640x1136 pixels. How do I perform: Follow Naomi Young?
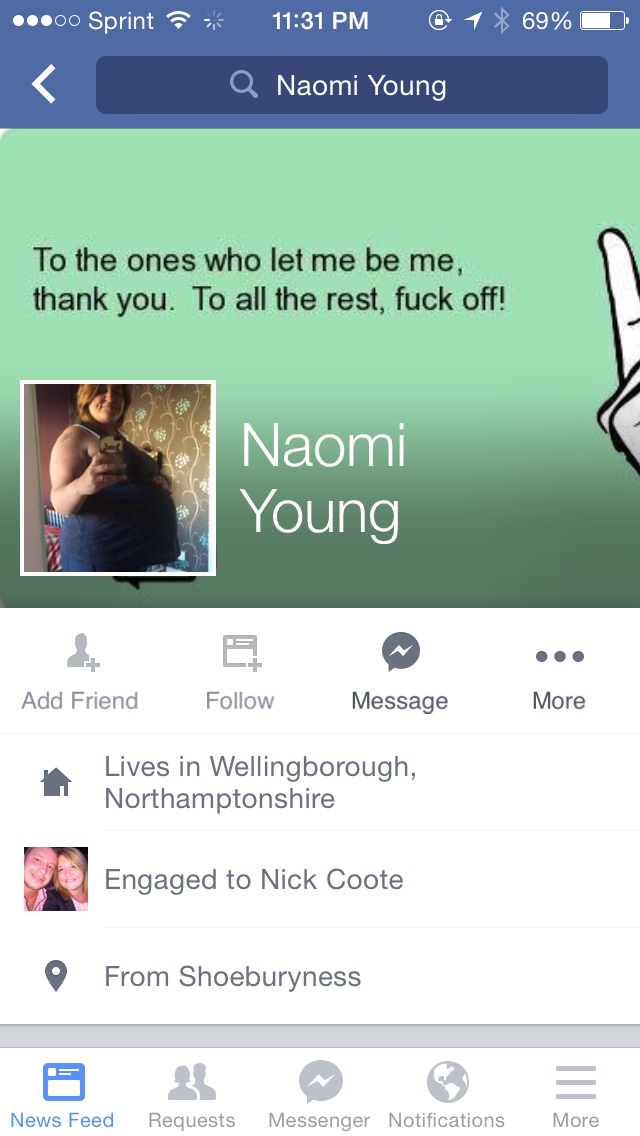[240, 674]
